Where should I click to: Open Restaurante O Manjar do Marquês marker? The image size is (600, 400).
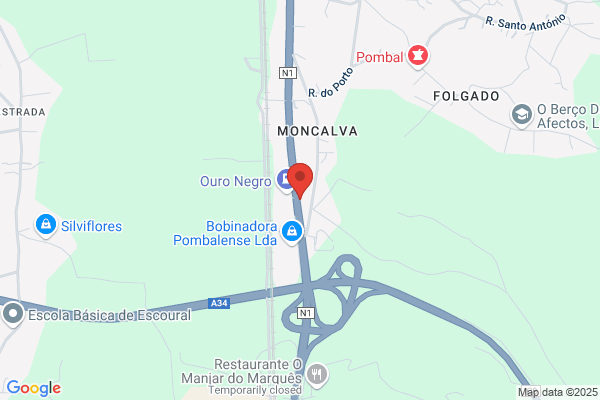tap(317, 375)
